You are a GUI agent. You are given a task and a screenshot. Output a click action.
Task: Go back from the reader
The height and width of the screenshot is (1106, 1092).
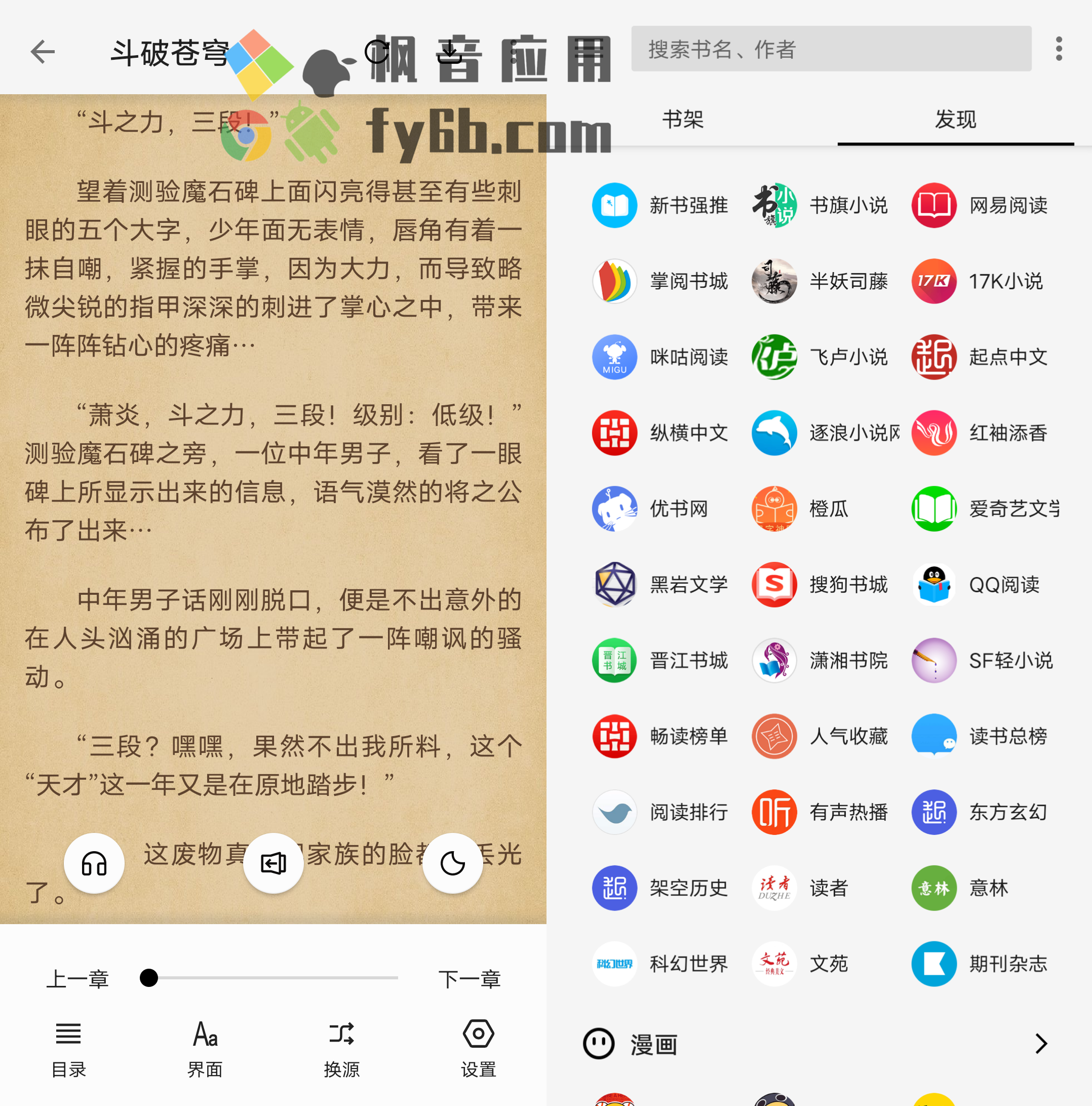click(43, 52)
